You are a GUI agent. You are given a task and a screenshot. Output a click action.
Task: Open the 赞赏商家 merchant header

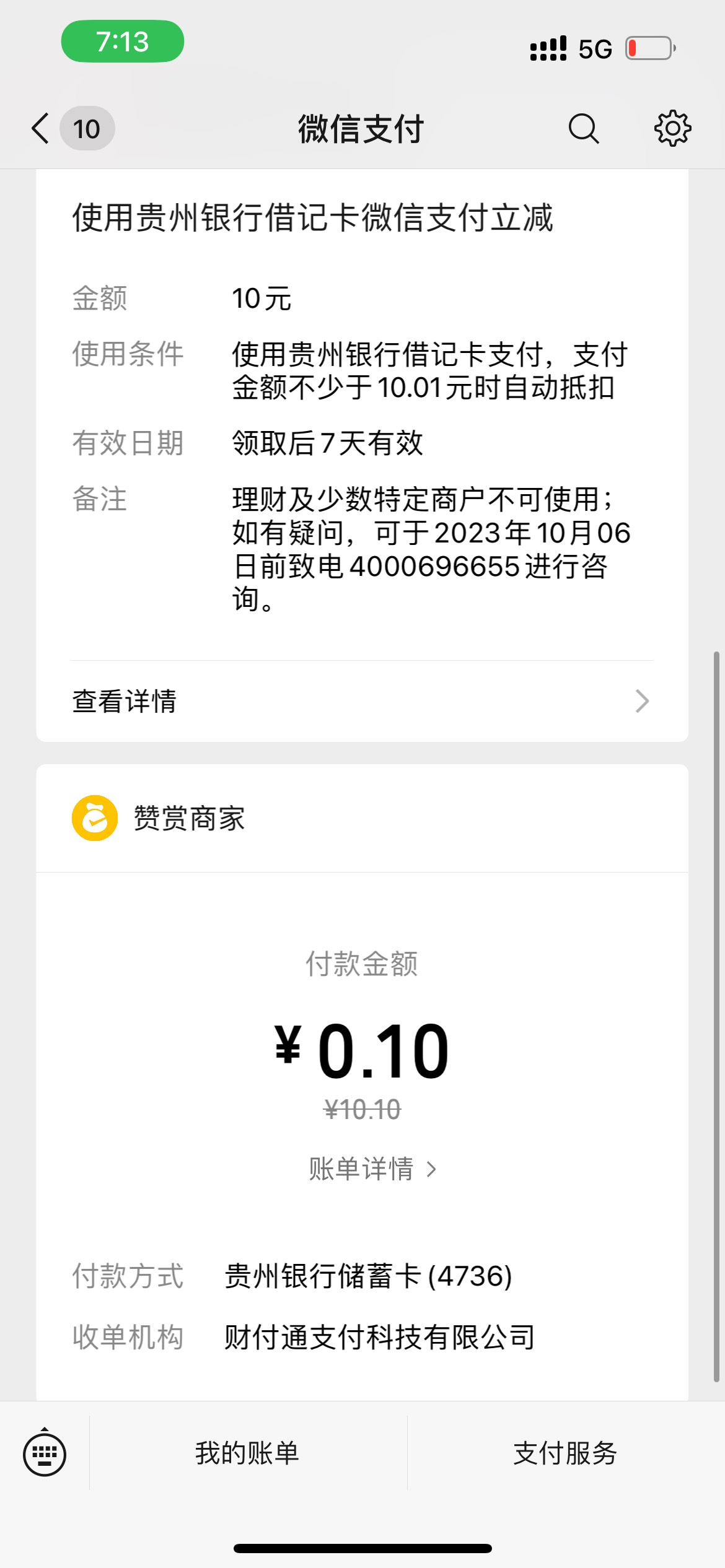(362, 818)
